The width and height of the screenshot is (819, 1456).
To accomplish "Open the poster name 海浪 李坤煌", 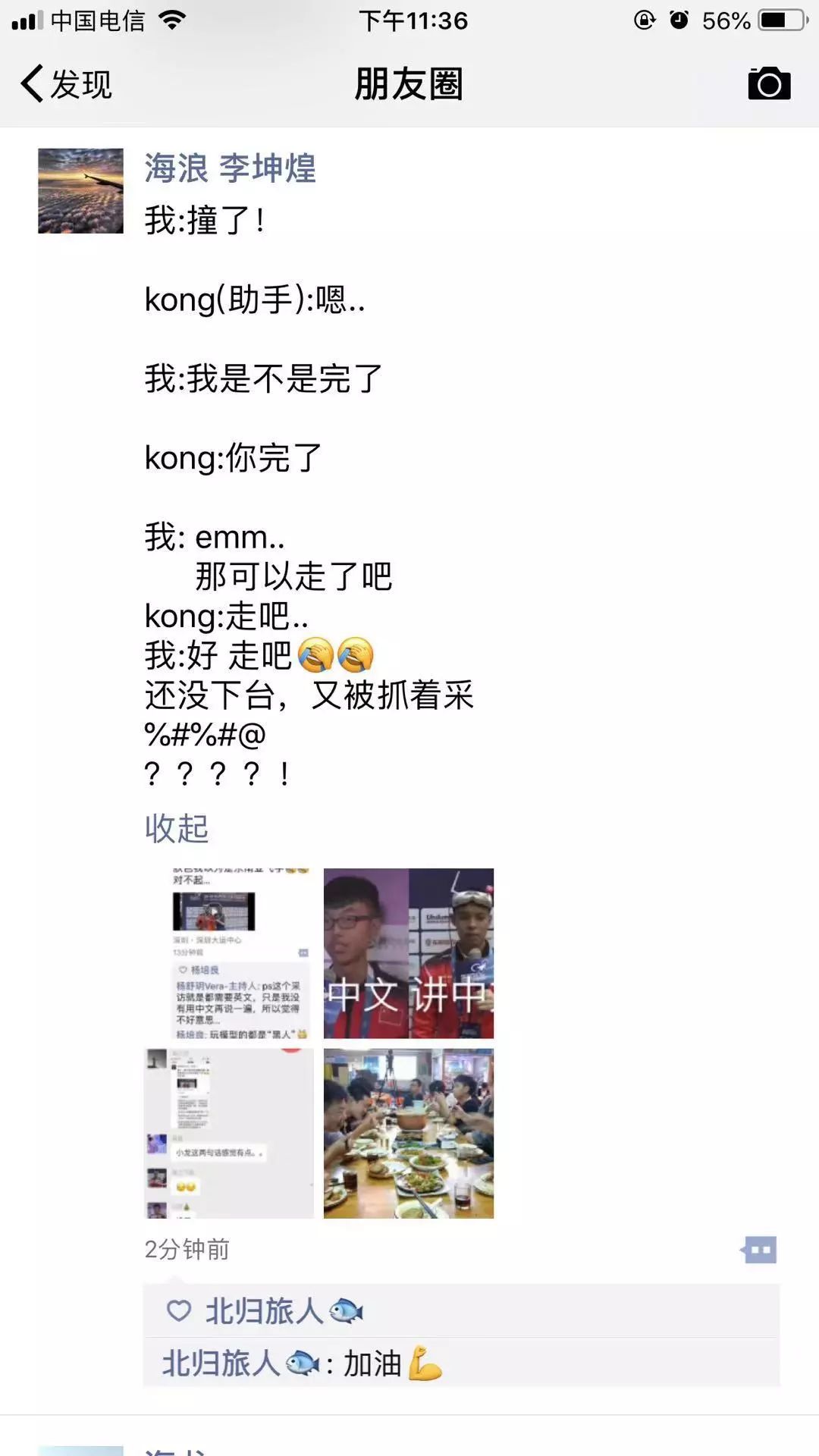I will 230,168.
